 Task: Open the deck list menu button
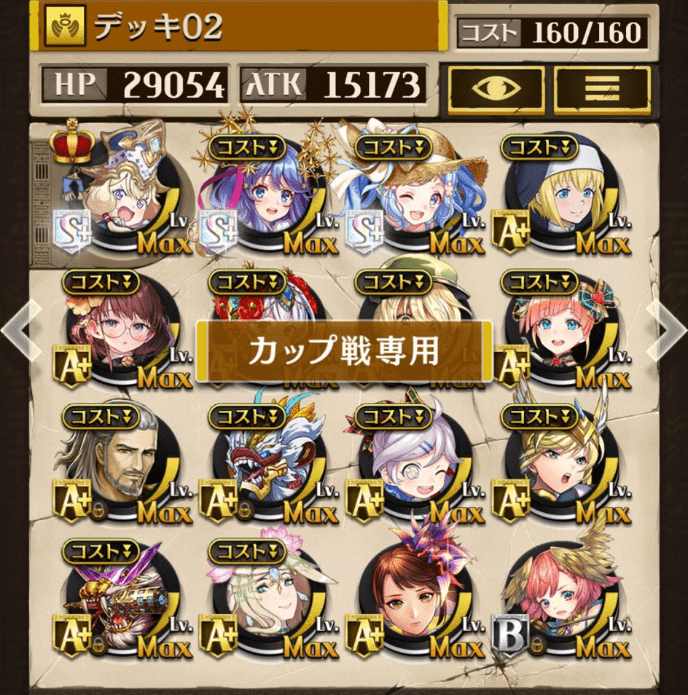point(602,90)
